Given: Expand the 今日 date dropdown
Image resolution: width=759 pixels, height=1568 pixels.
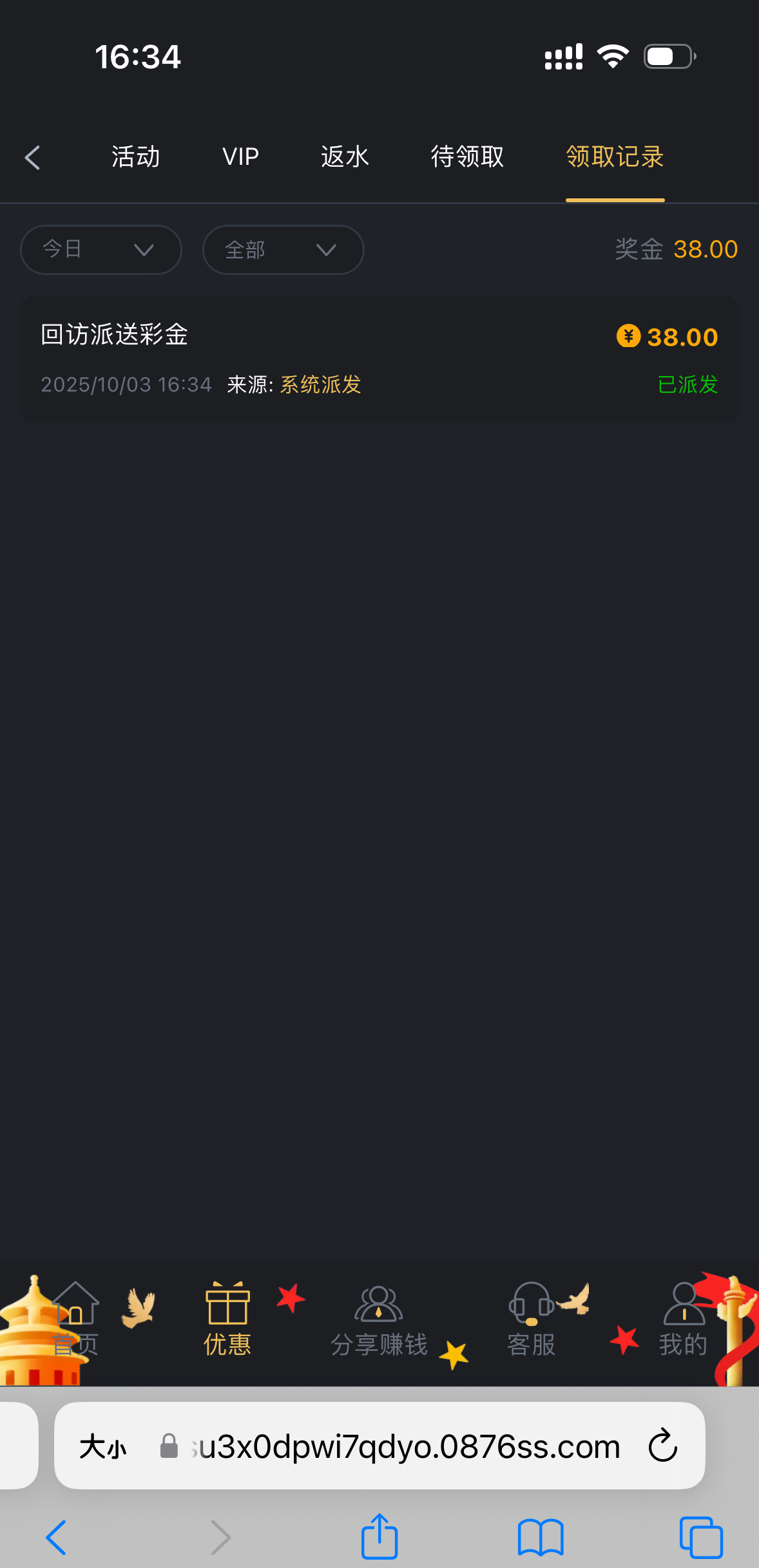Looking at the screenshot, I should pos(101,250).
